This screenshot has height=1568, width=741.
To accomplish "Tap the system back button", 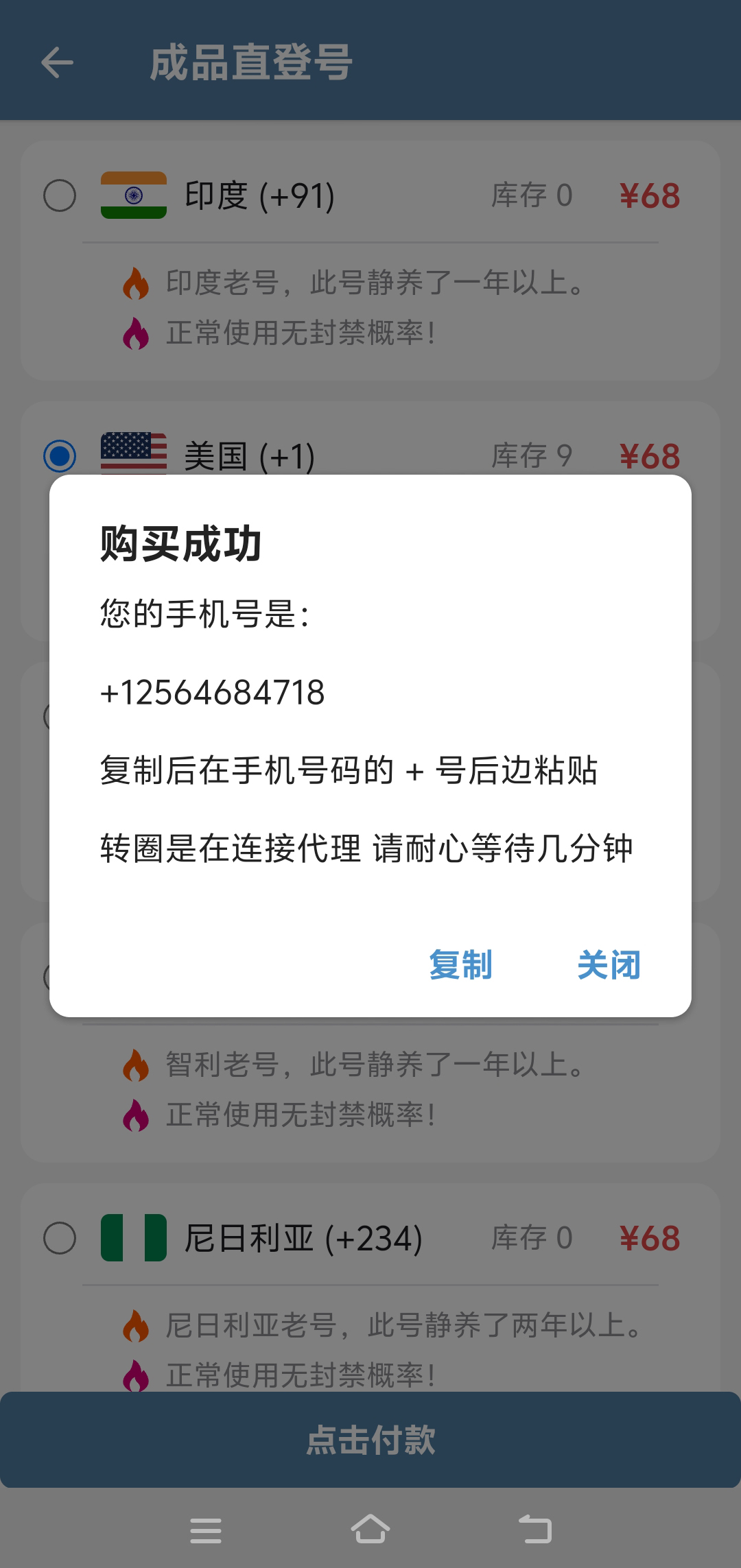I will point(534,1530).
